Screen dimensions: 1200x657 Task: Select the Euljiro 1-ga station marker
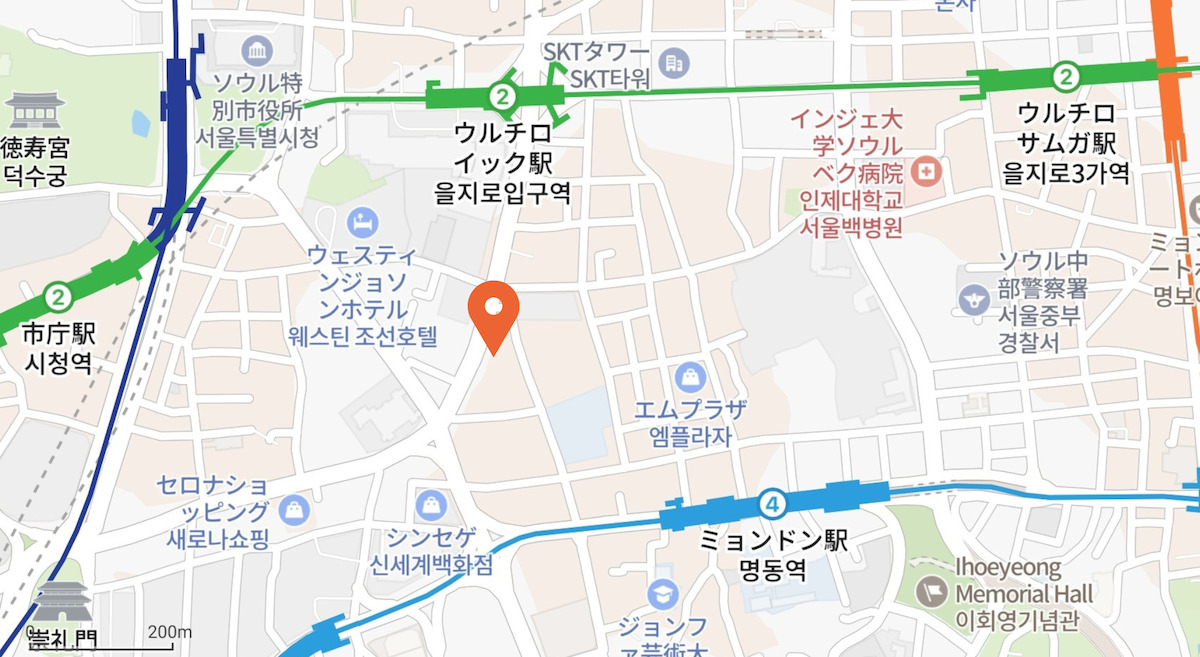[502, 96]
